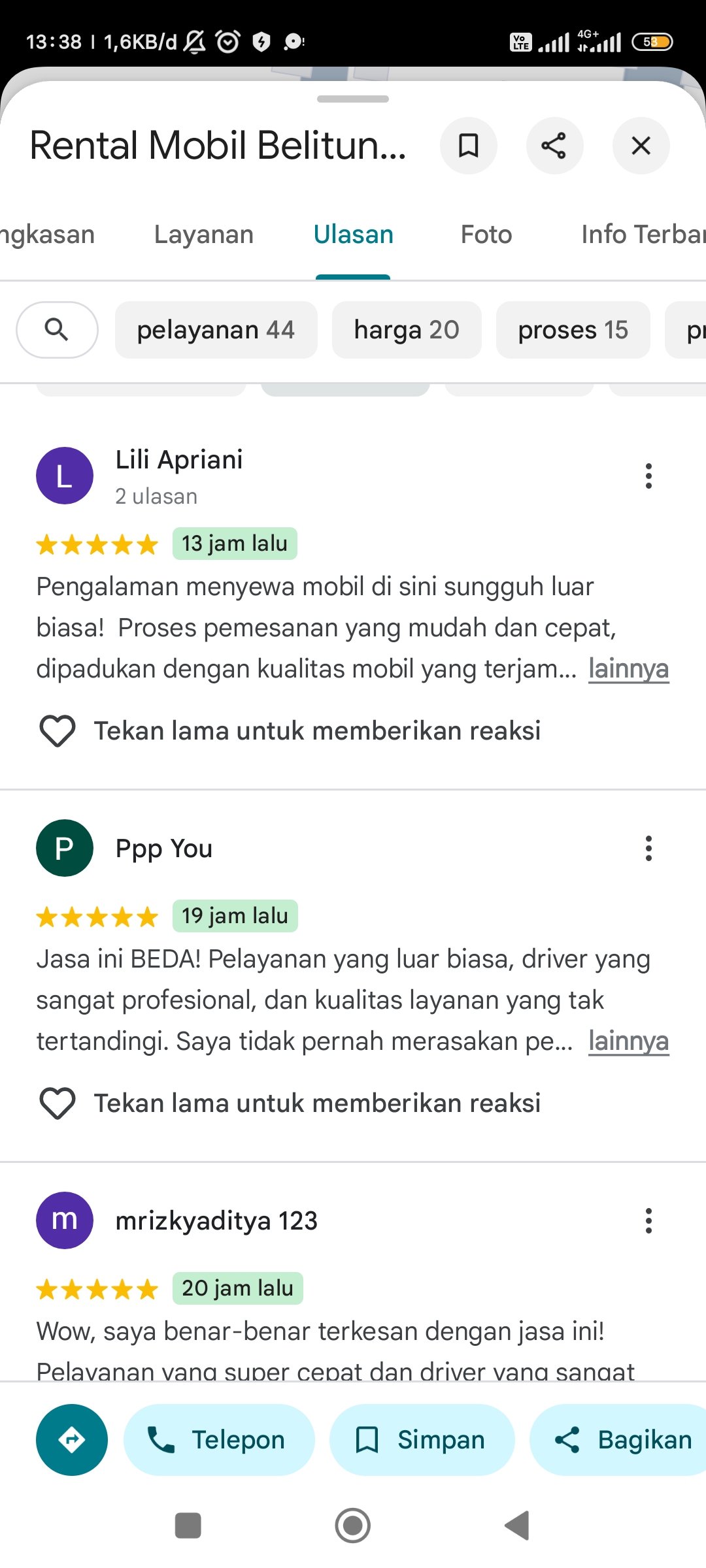Open the overflow menu on Ppp You's review
The height and width of the screenshot is (1568, 706).
pyautogui.click(x=648, y=849)
